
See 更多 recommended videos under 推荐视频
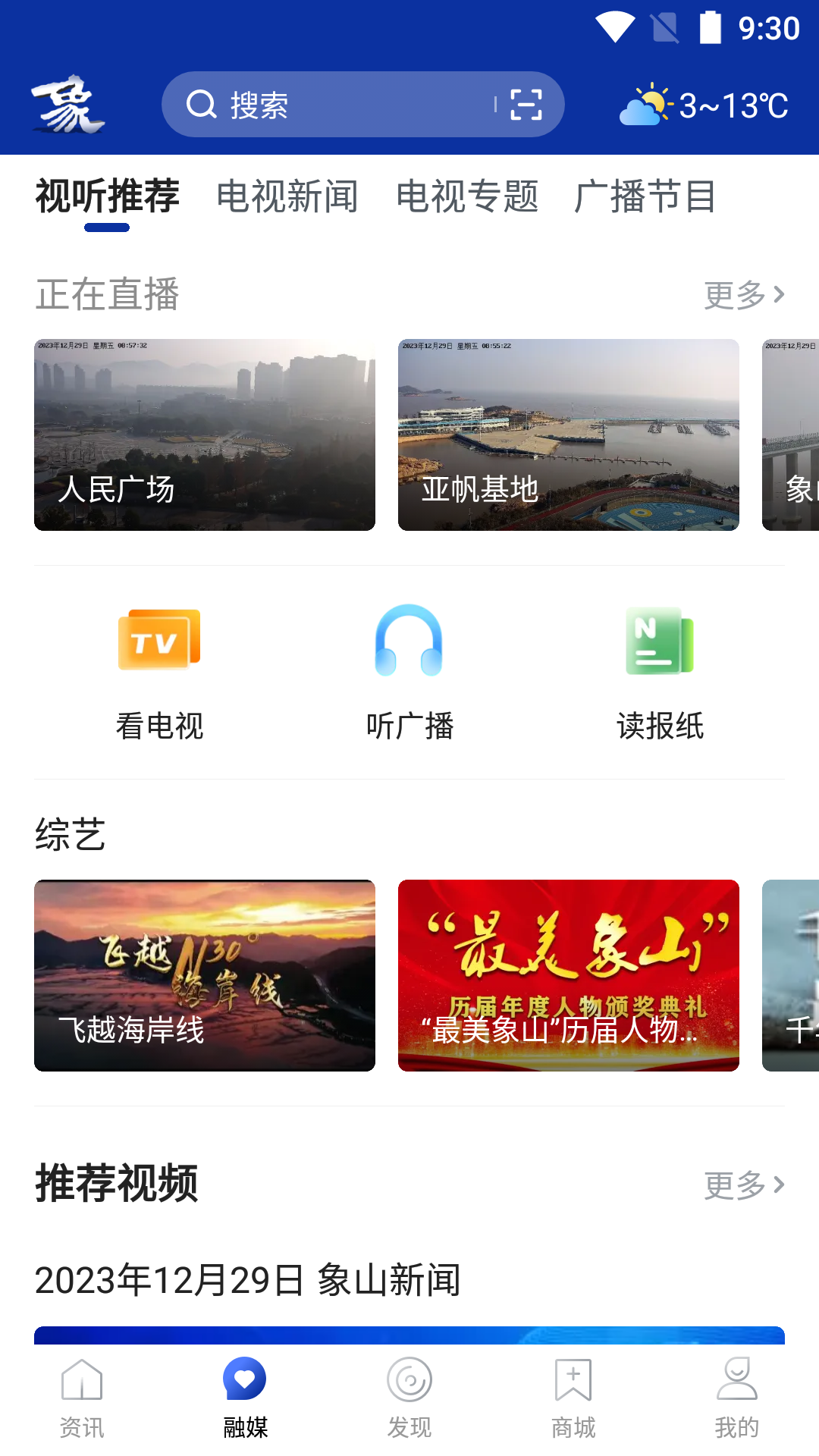[x=743, y=1185]
